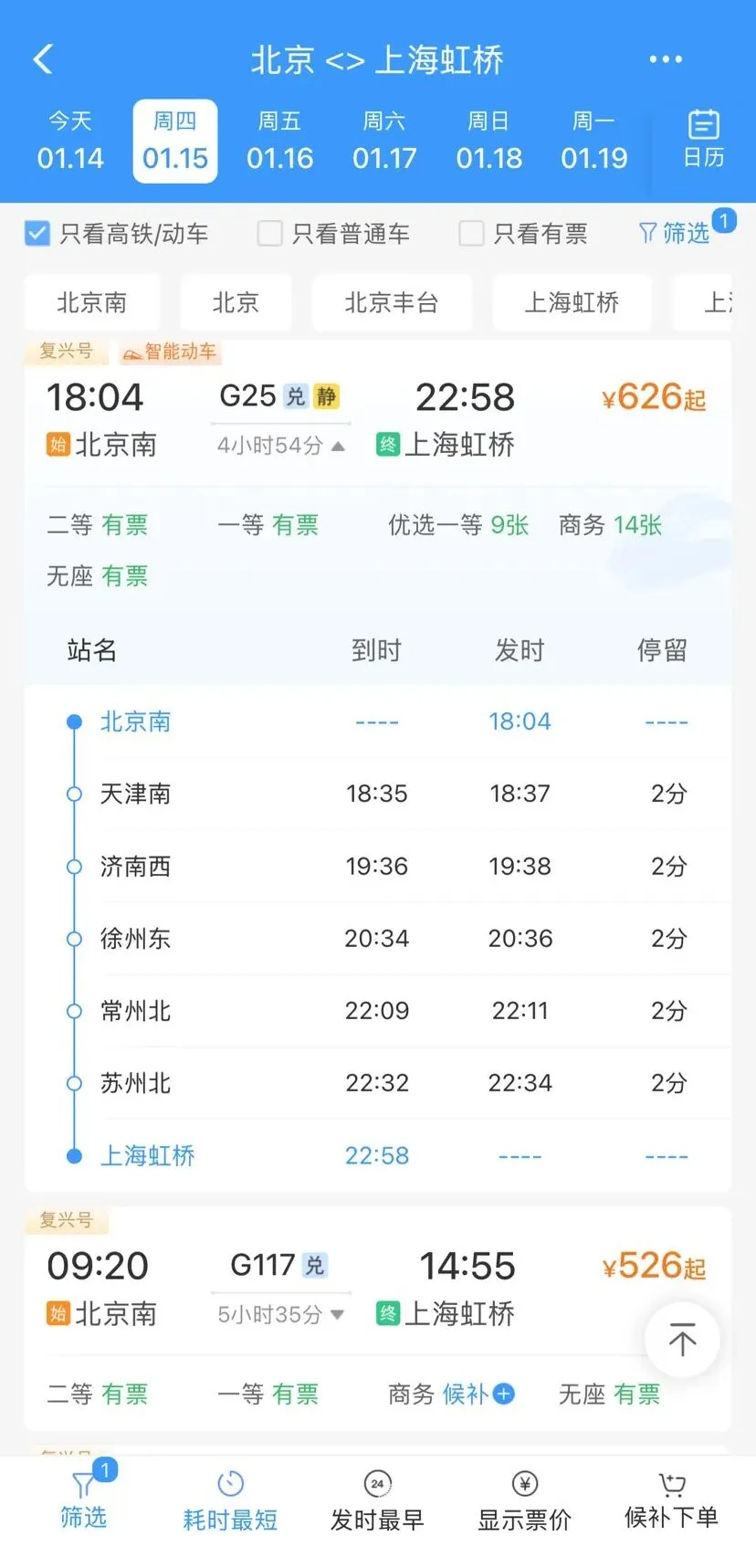The height and width of the screenshot is (1568, 756).
Task: Tick the 只看有票 checkbox
Action: point(471,234)
